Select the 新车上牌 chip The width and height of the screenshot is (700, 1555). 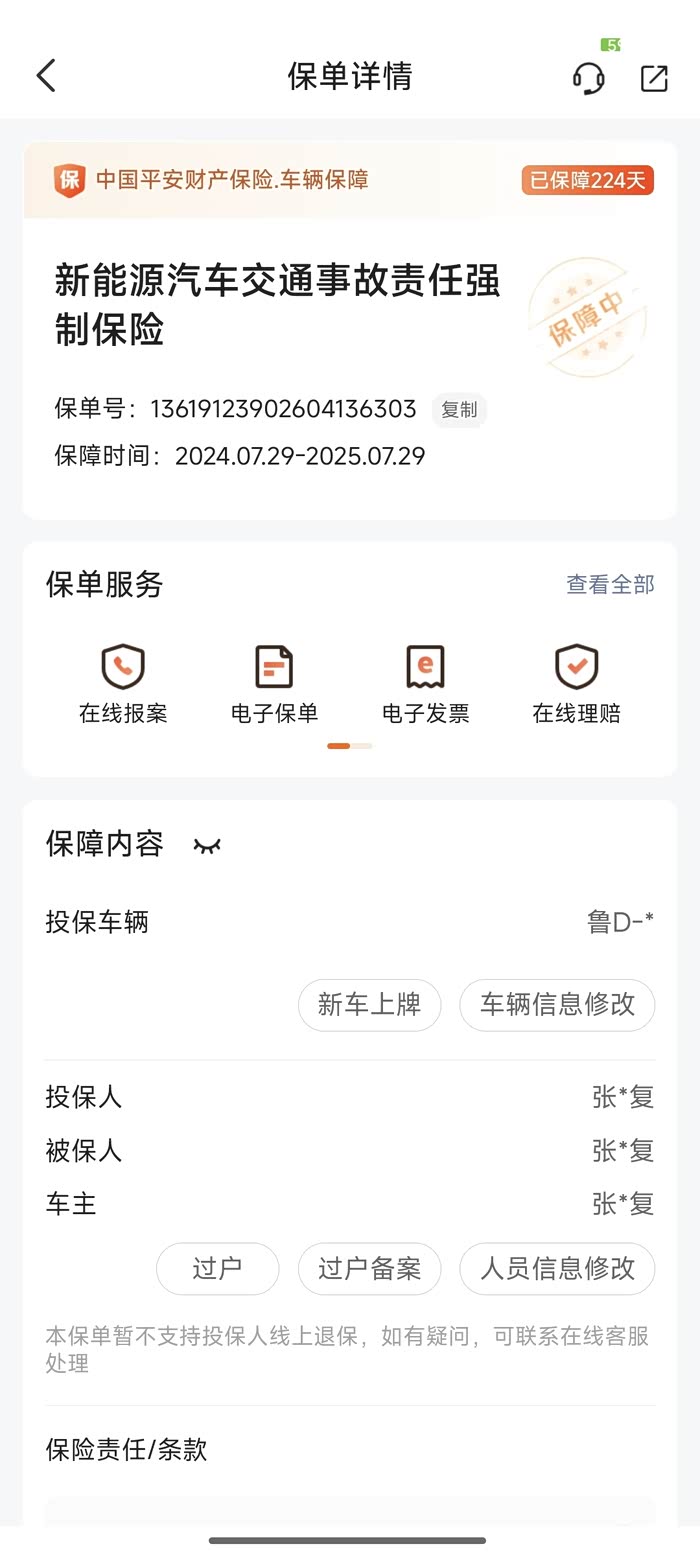click(x=369, y=1005)
